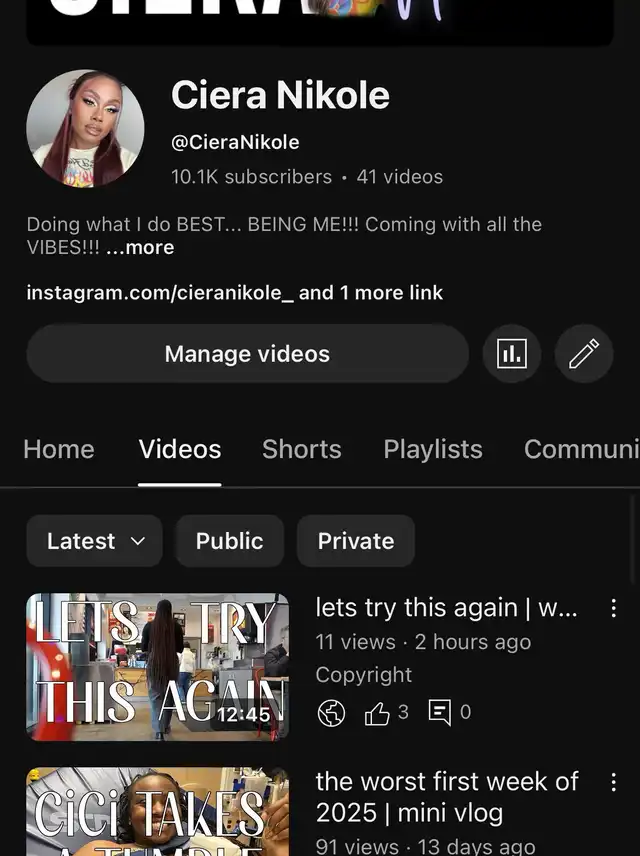The width and height of the screenshot is (640, 856).
Task: Open the Latest sort dropdown
Action: [x=95, y=541]
